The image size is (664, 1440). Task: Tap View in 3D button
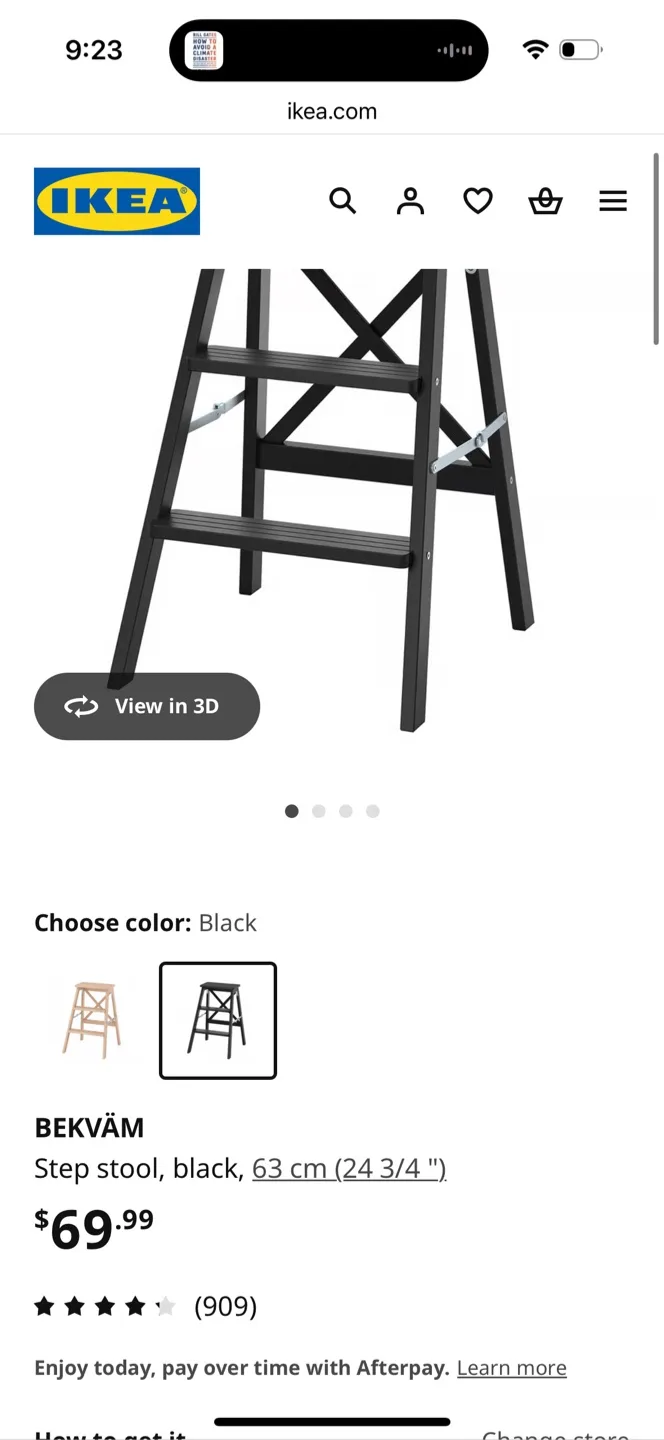[147, 706]
